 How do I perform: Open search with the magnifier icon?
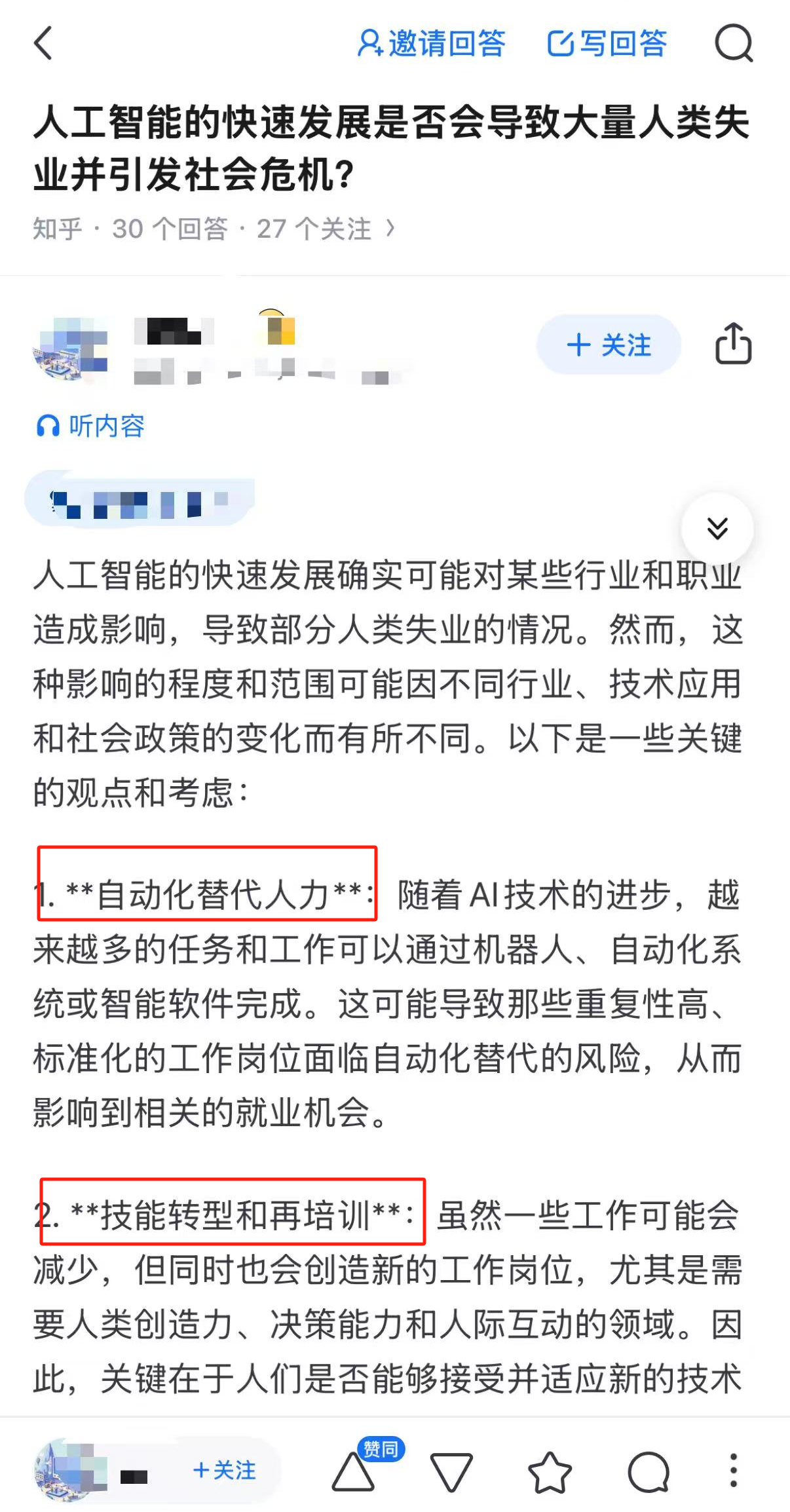coord(733,43)
